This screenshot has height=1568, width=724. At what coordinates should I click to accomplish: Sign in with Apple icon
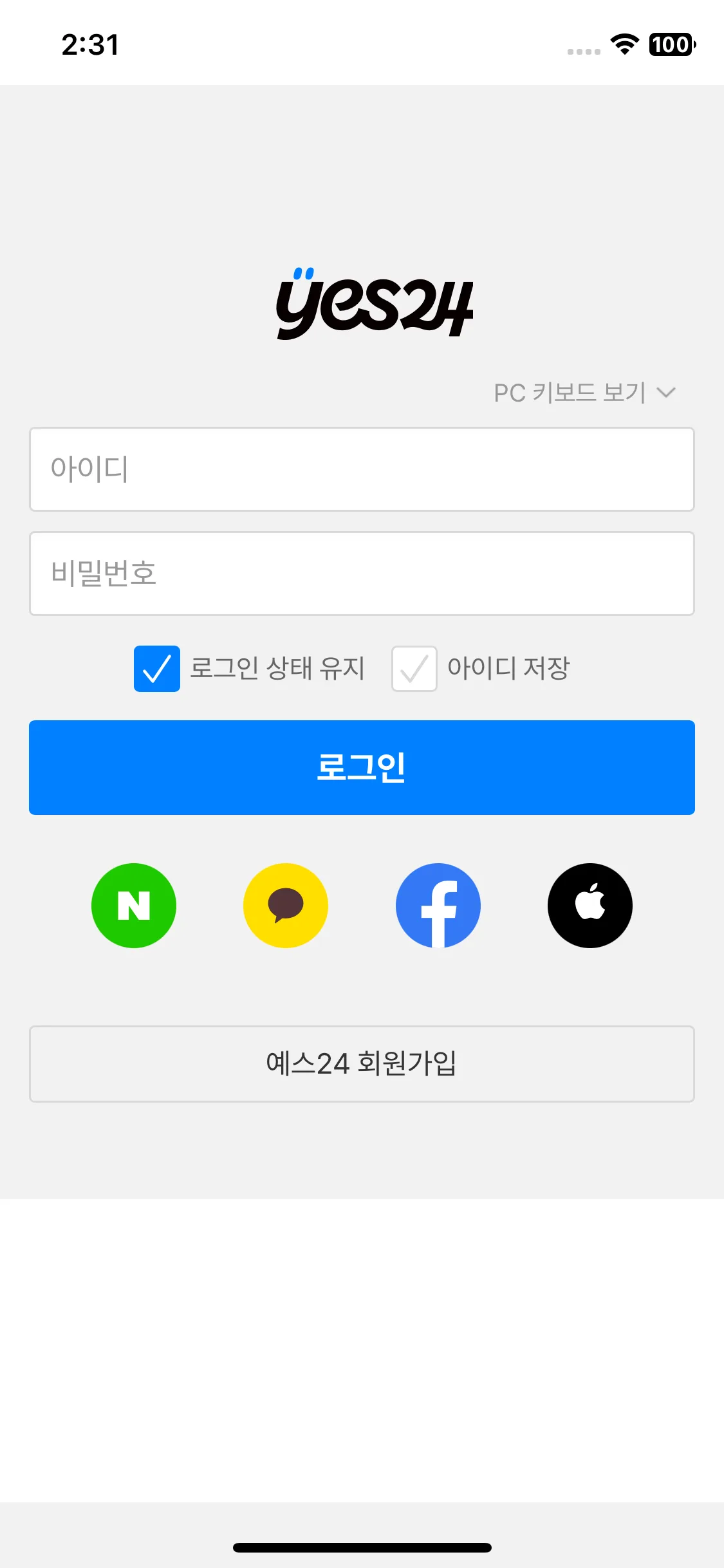(590, 906)
